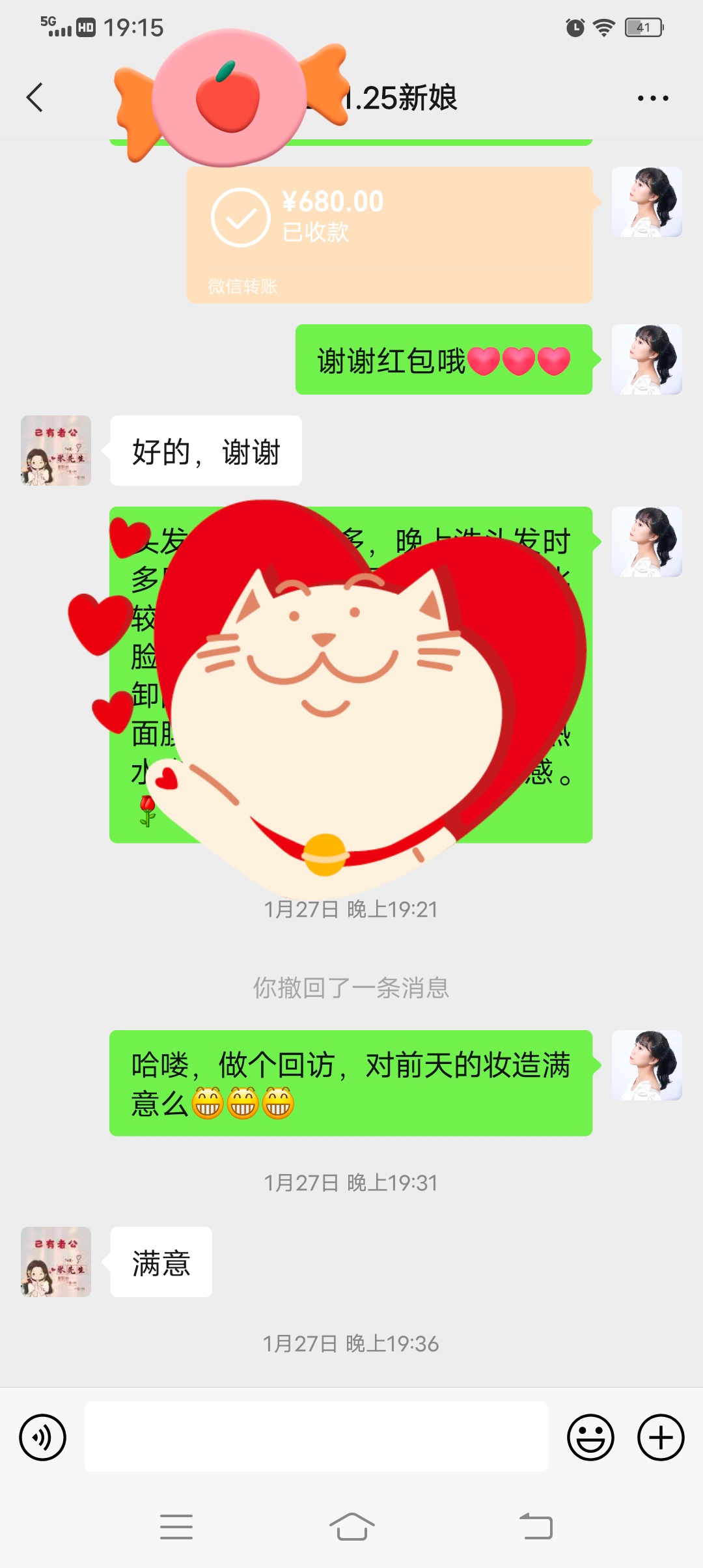Screen dimensions: 703x1568
Task: Switch to voice message input
Action: click(43, 1437)
